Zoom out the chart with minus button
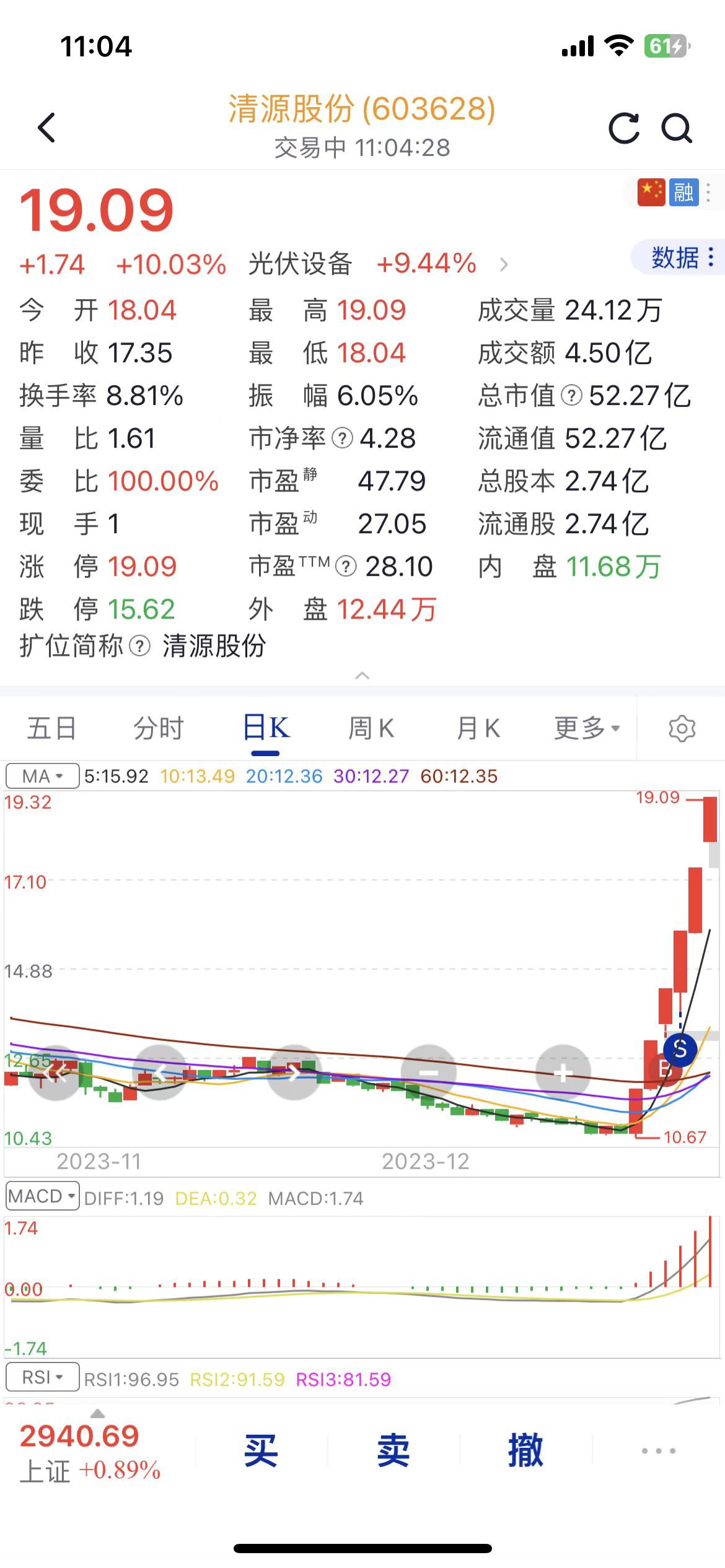The width and height of the screenshot is (725, 1568). tap(428, 1073)
